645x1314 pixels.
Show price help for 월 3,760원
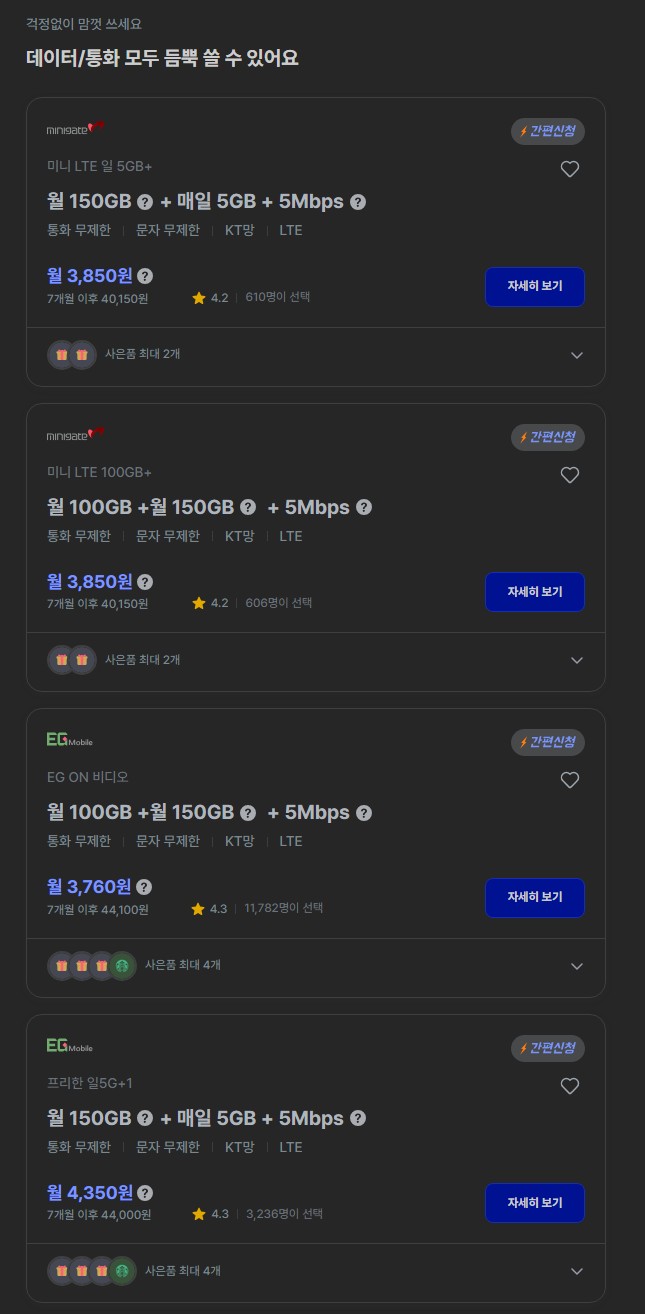[144, 887]
